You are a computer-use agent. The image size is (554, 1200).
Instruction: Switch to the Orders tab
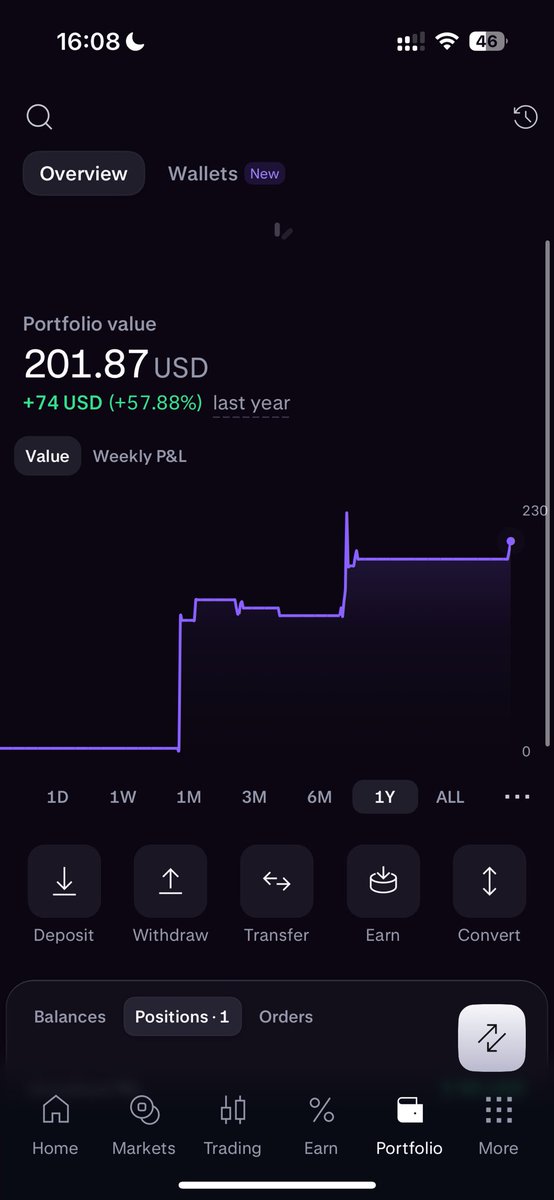286,1016
